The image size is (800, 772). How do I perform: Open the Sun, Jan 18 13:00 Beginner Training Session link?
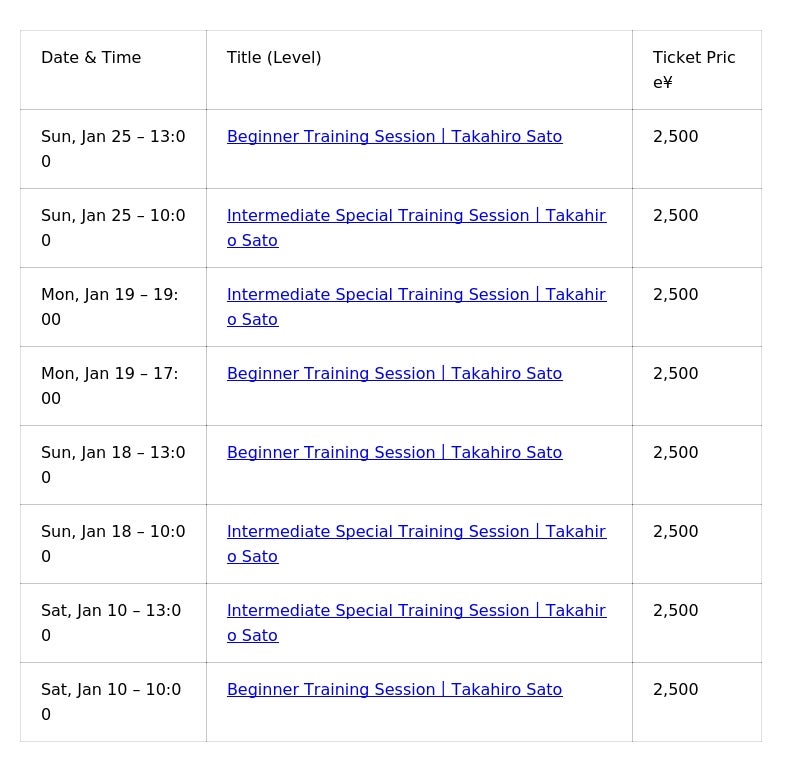(x=394, y=453)
